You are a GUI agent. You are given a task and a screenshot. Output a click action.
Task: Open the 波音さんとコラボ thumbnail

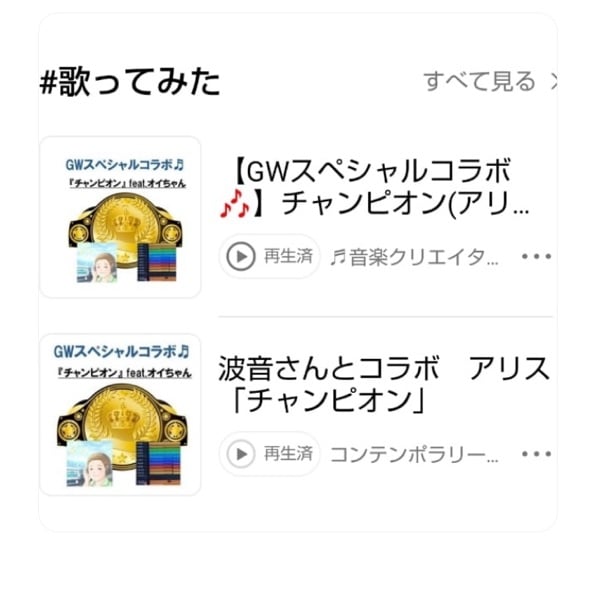point(120,414)
